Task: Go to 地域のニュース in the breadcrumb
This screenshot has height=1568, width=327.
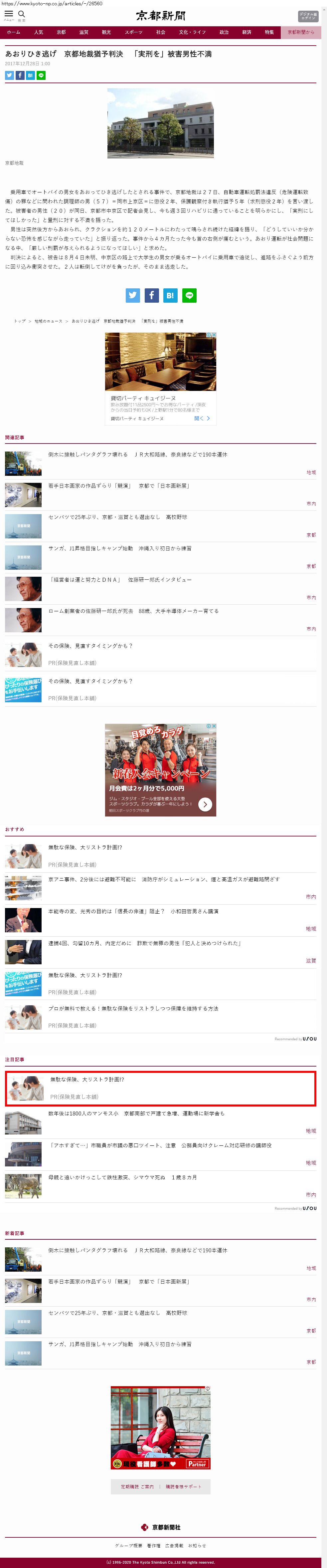Action: coord(48,321)
